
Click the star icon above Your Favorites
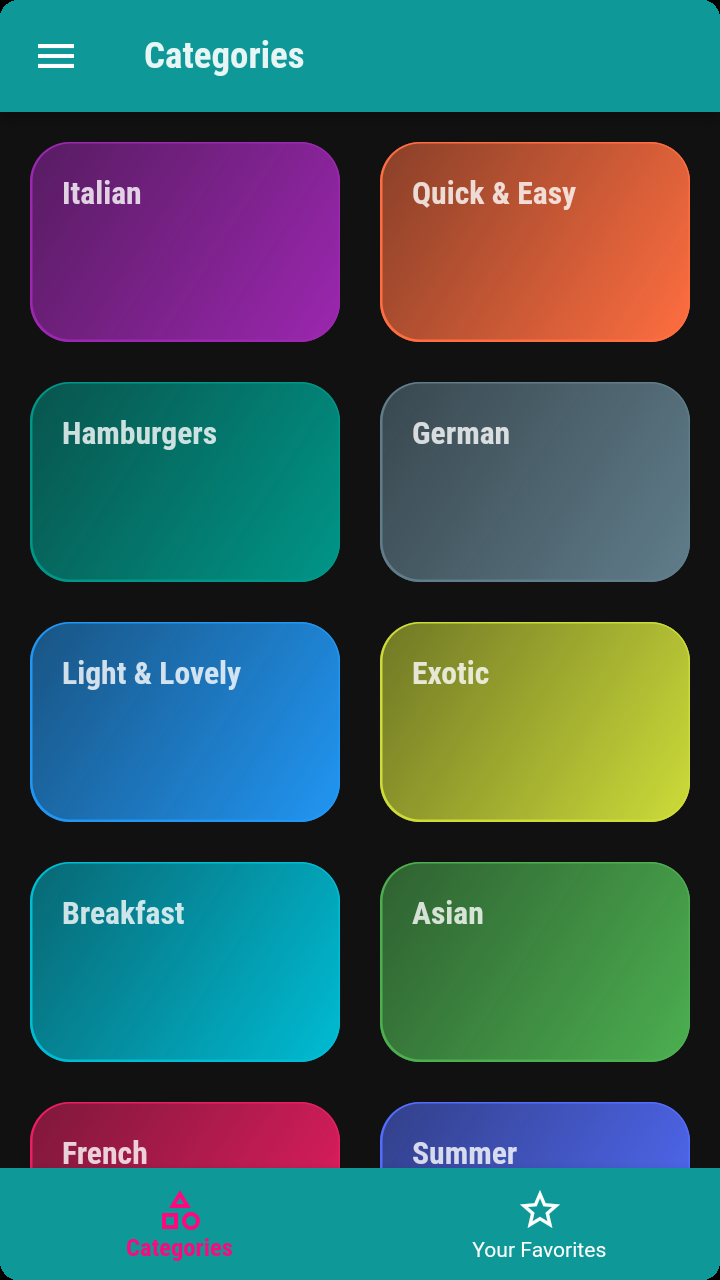(540, 1210)
